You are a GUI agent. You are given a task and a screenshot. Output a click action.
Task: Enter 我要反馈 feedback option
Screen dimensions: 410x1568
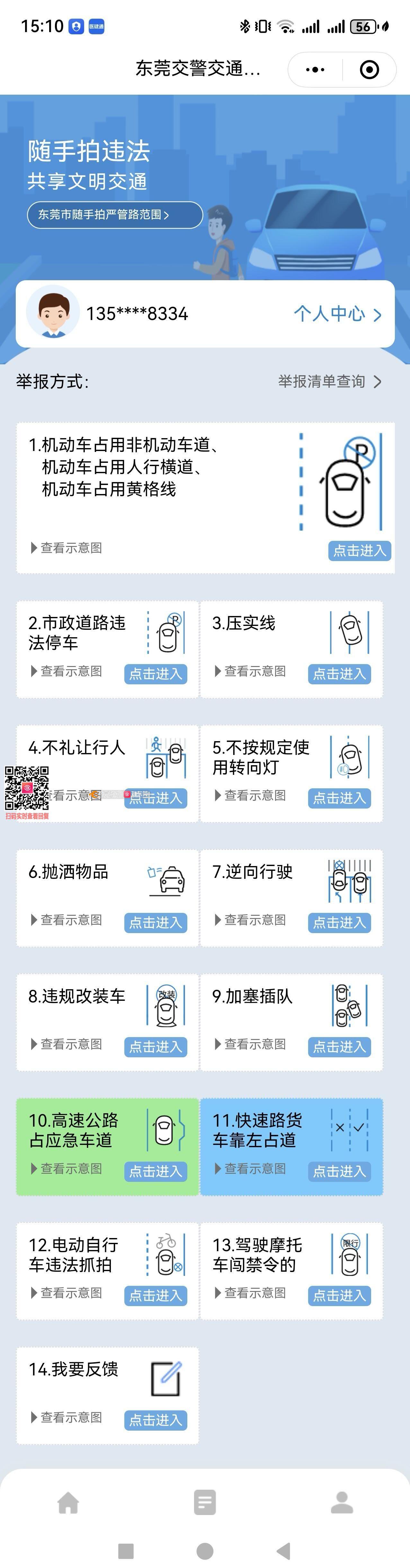pyautogui.click(x=155, y=1419)
